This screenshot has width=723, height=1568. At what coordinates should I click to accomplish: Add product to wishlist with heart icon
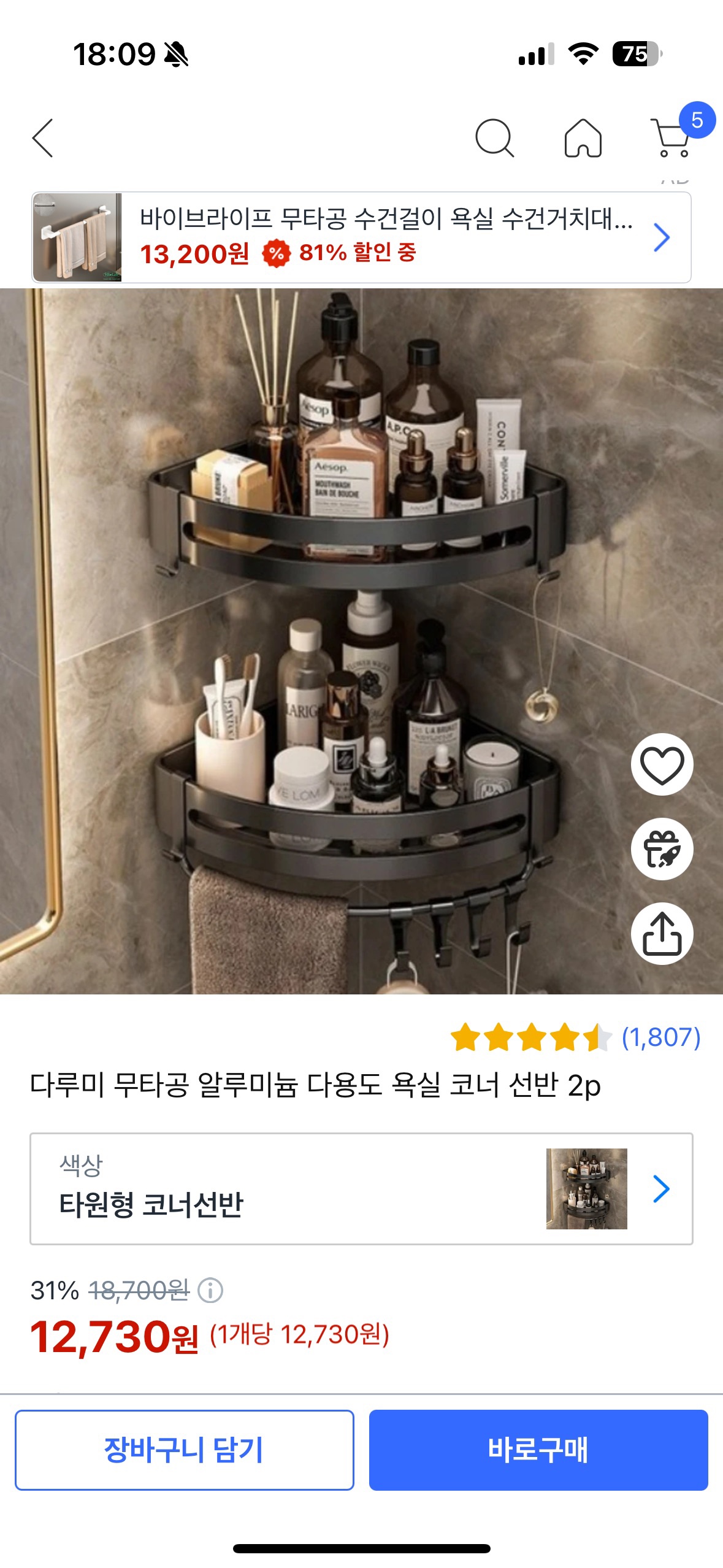(662, 765)
